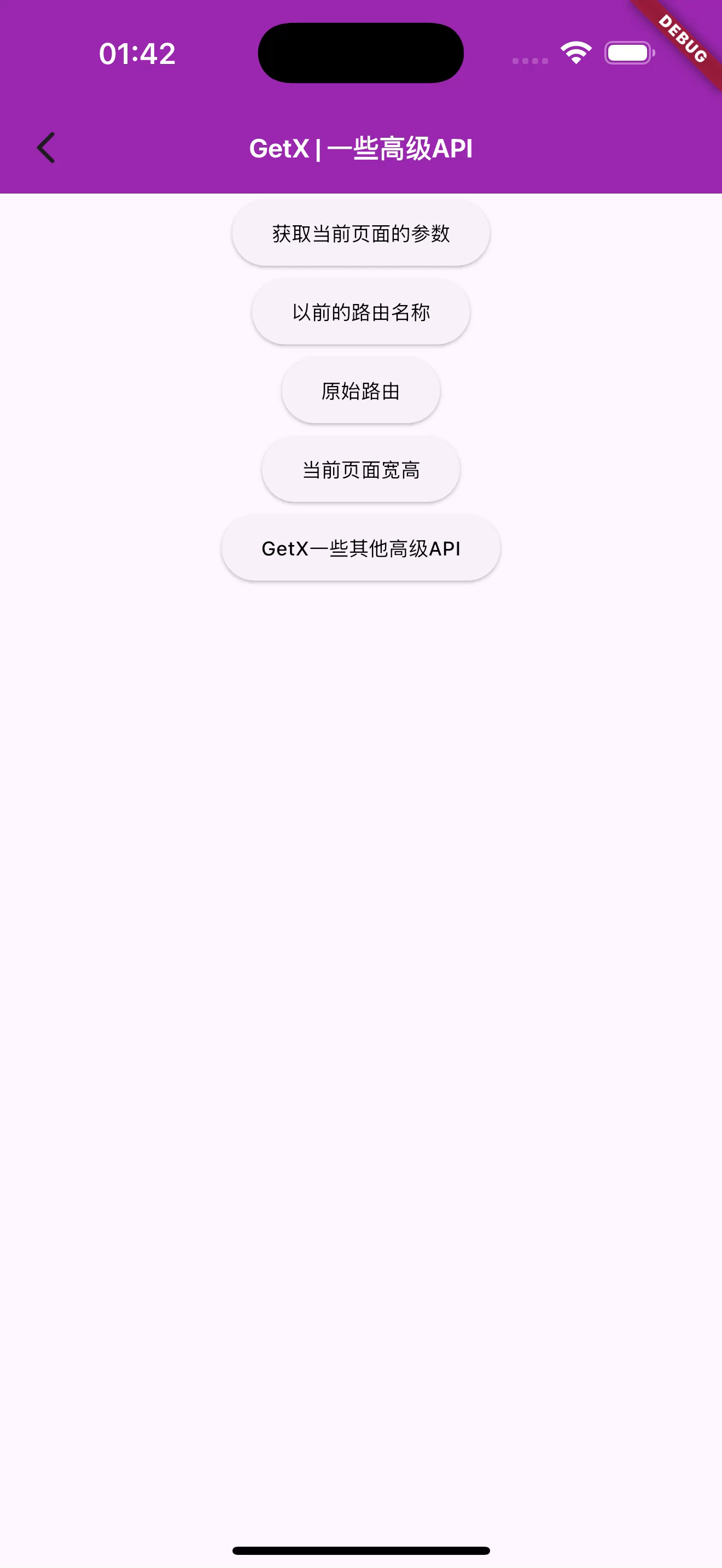Screen dimensions: 722x1568
Task: Select the 以前的路由名称 button
Action: [x=361, y=312]
